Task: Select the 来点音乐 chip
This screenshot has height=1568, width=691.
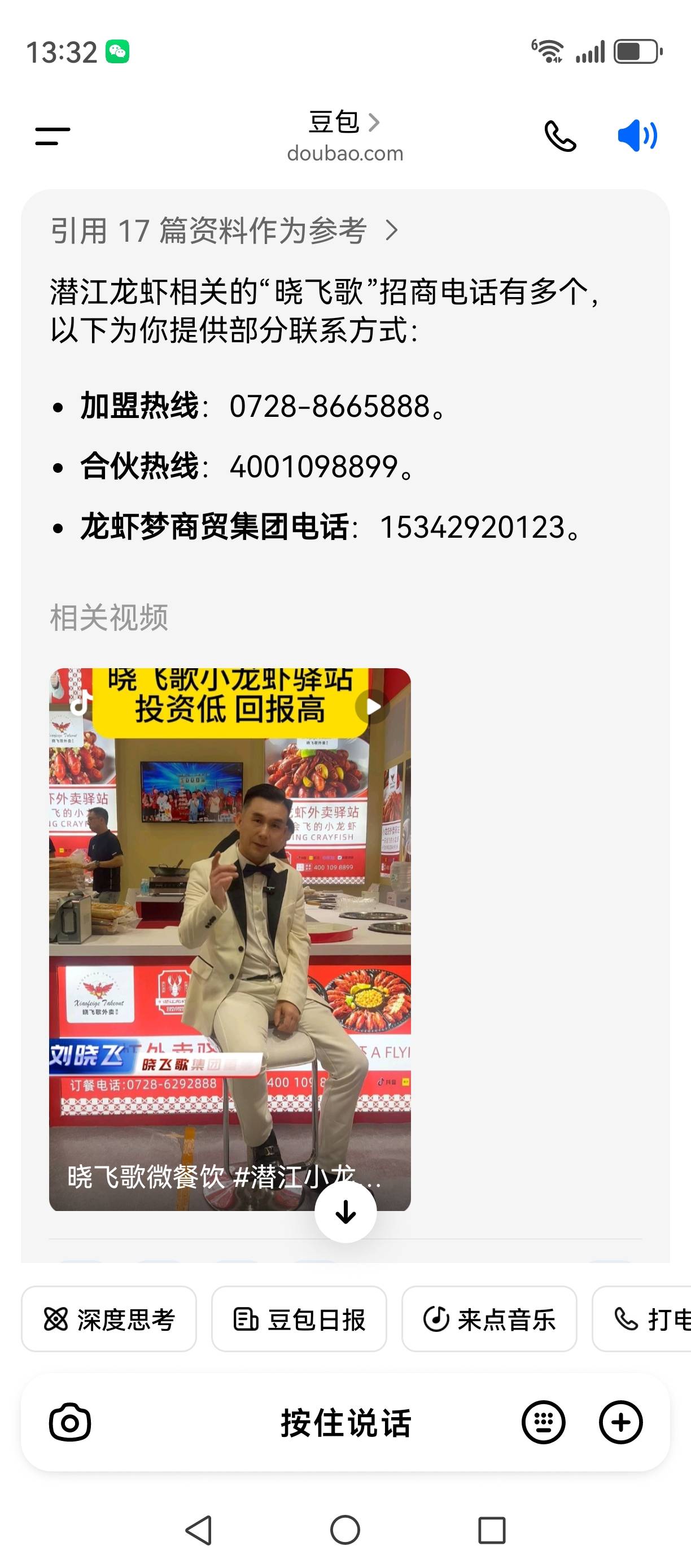Action: (489, 1318)
